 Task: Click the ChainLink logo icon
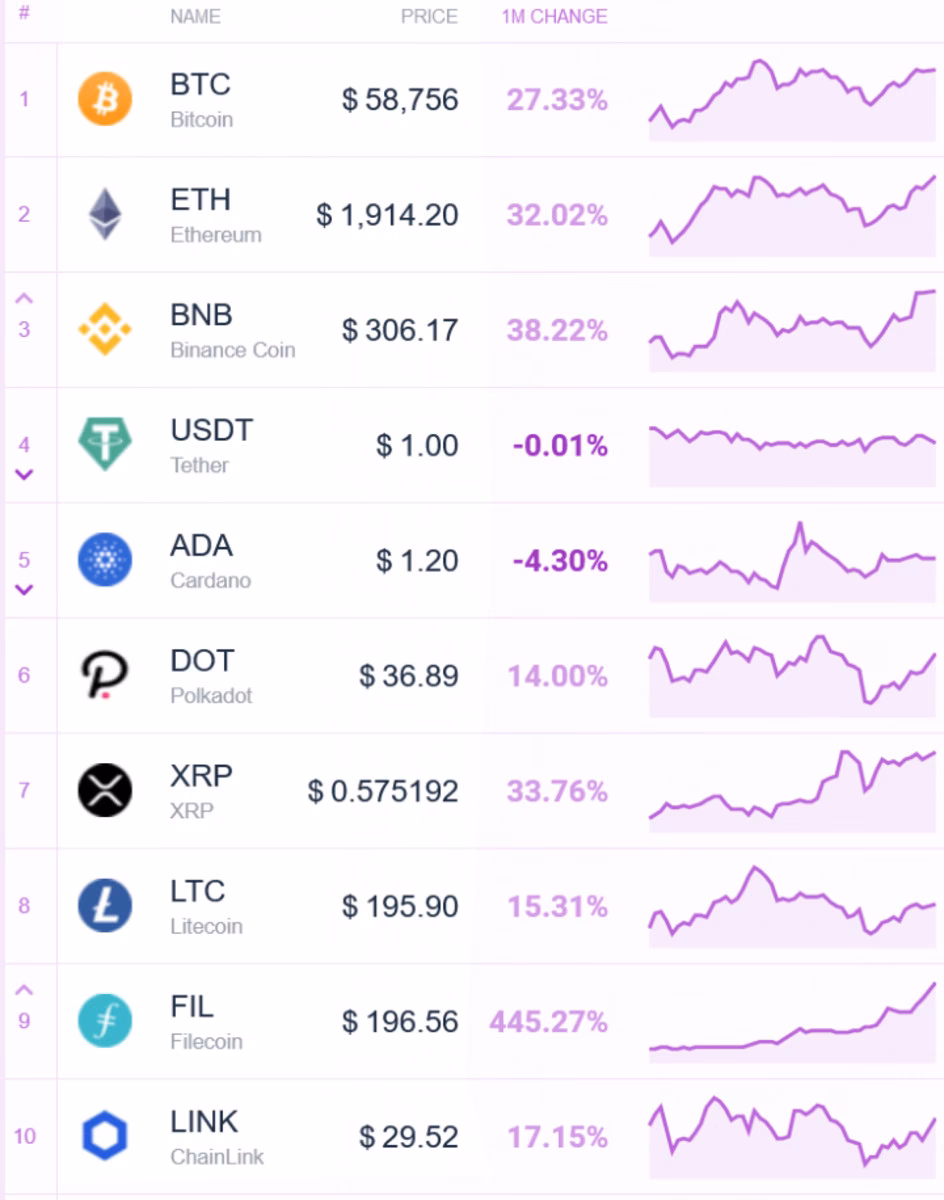pyautogui.click(x=104, y=1136)
